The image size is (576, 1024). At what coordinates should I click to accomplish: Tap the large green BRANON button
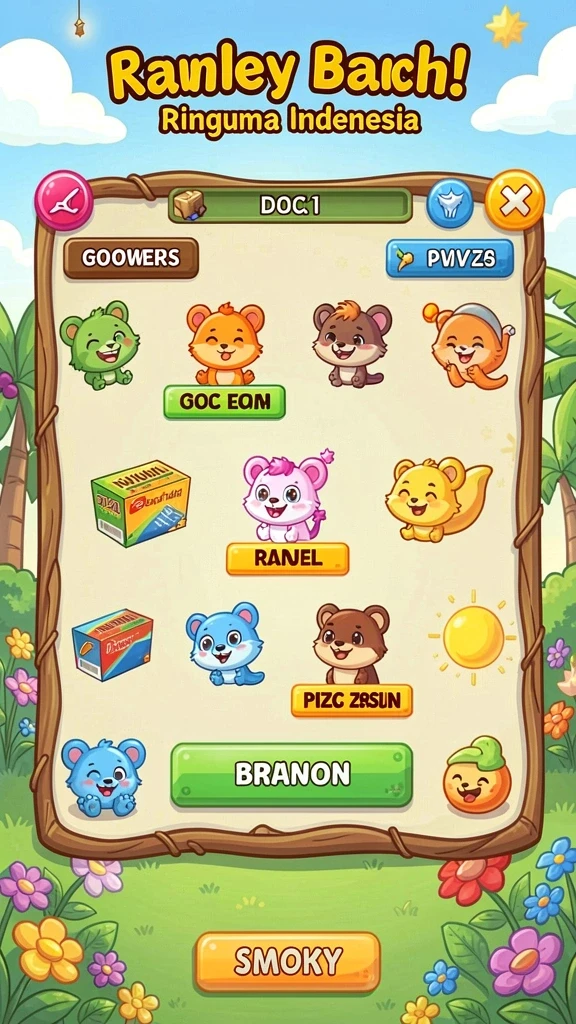292,775
